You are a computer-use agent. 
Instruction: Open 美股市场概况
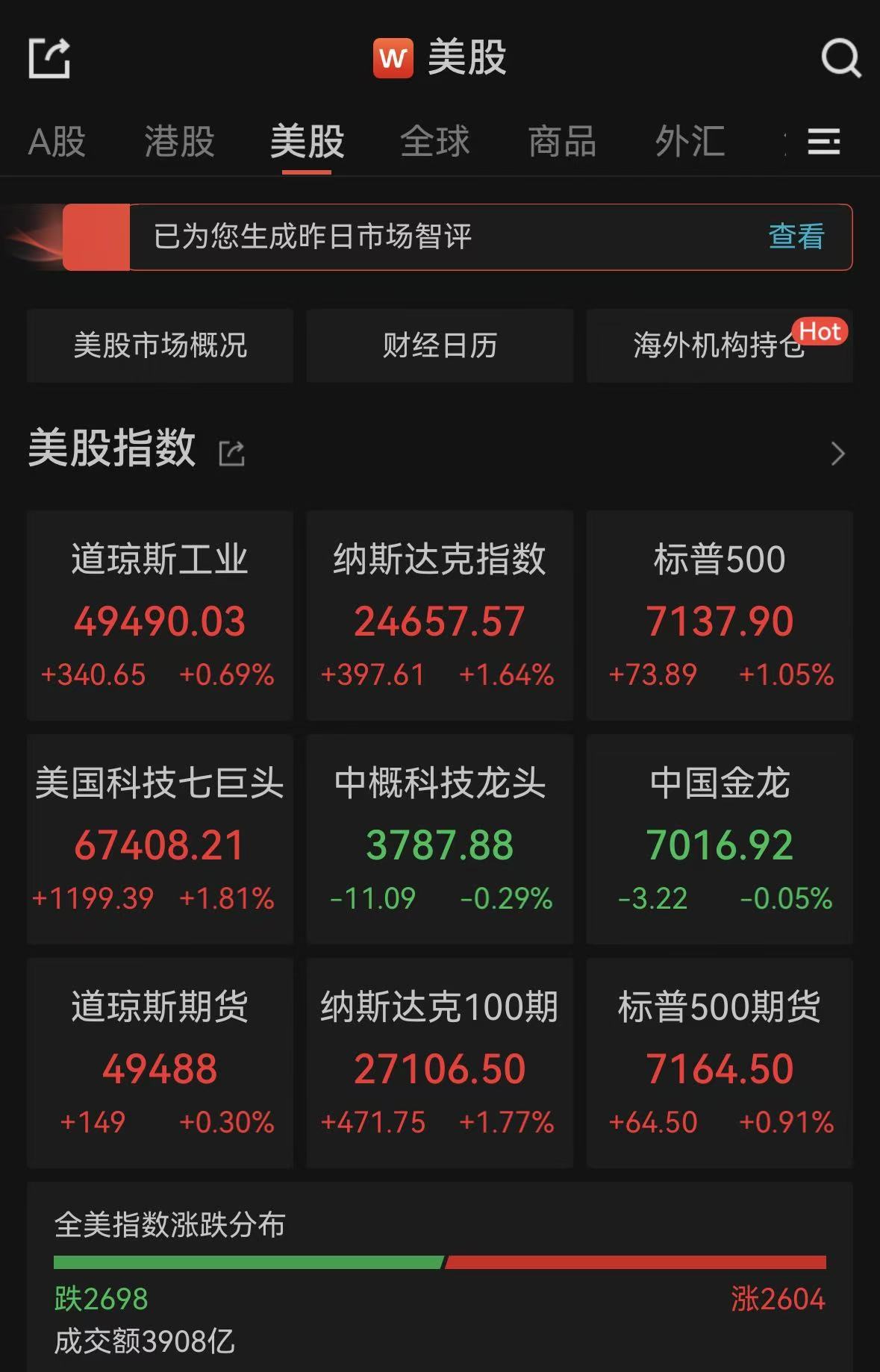coord(160,345)
